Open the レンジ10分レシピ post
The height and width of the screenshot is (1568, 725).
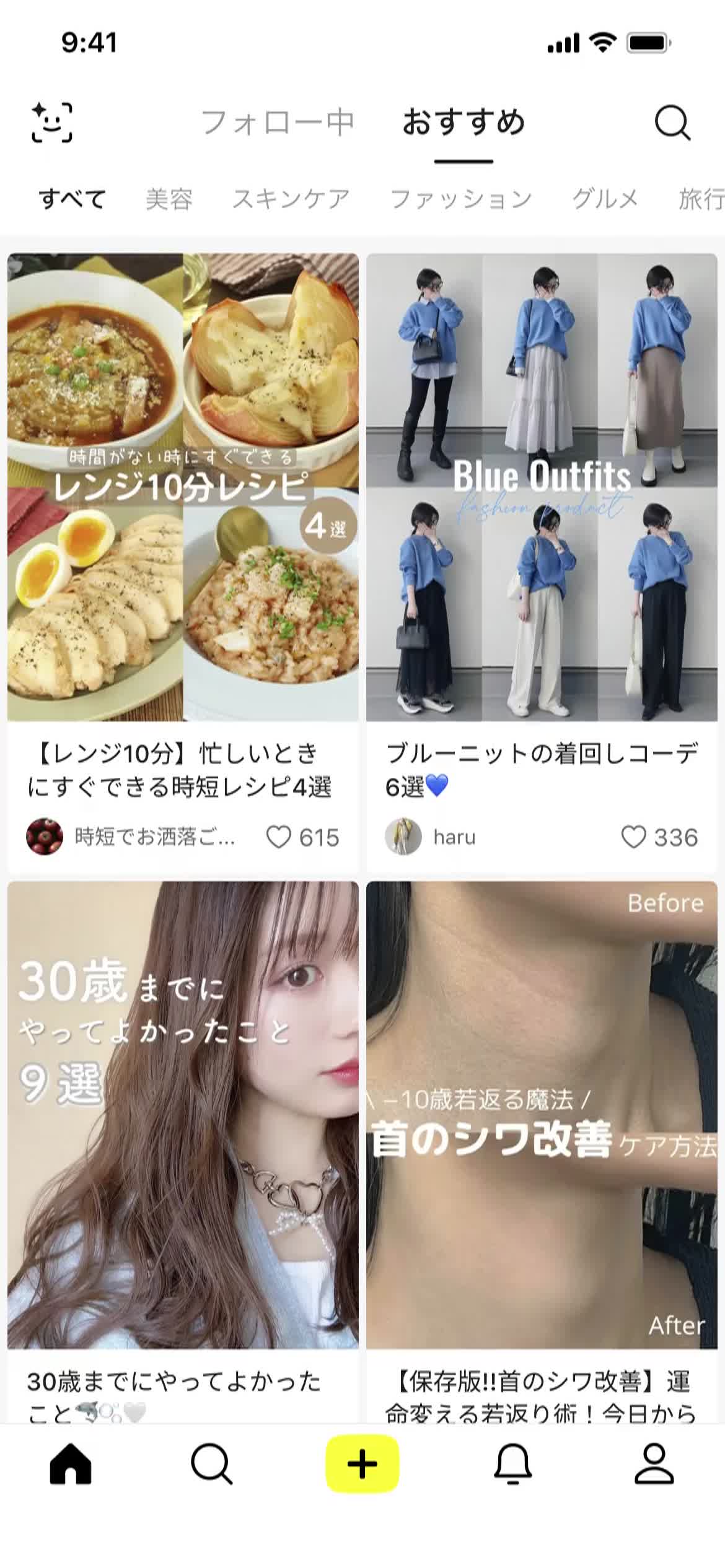183,487
